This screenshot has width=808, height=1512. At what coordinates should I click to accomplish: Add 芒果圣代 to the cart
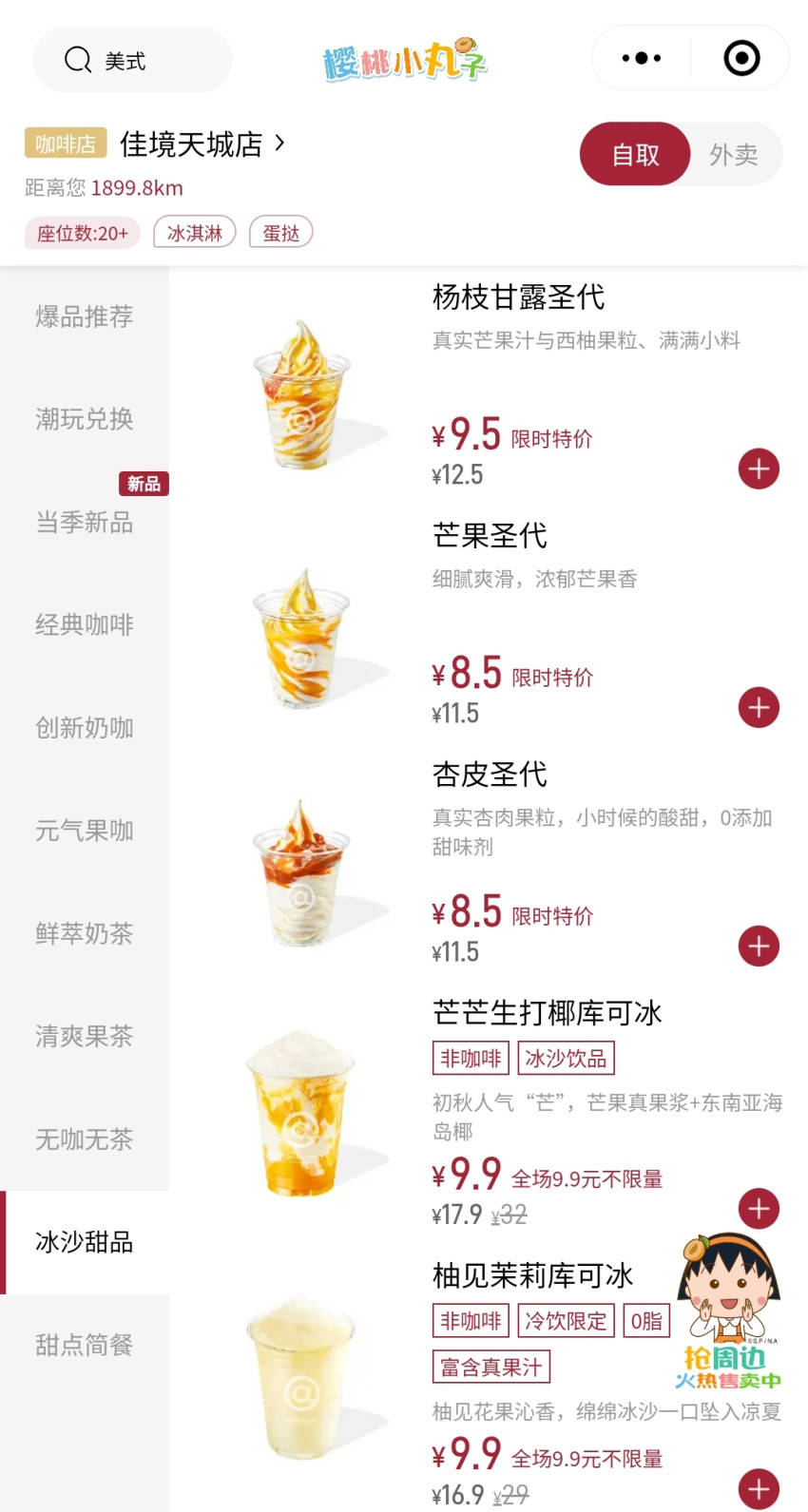pos(759,707)
